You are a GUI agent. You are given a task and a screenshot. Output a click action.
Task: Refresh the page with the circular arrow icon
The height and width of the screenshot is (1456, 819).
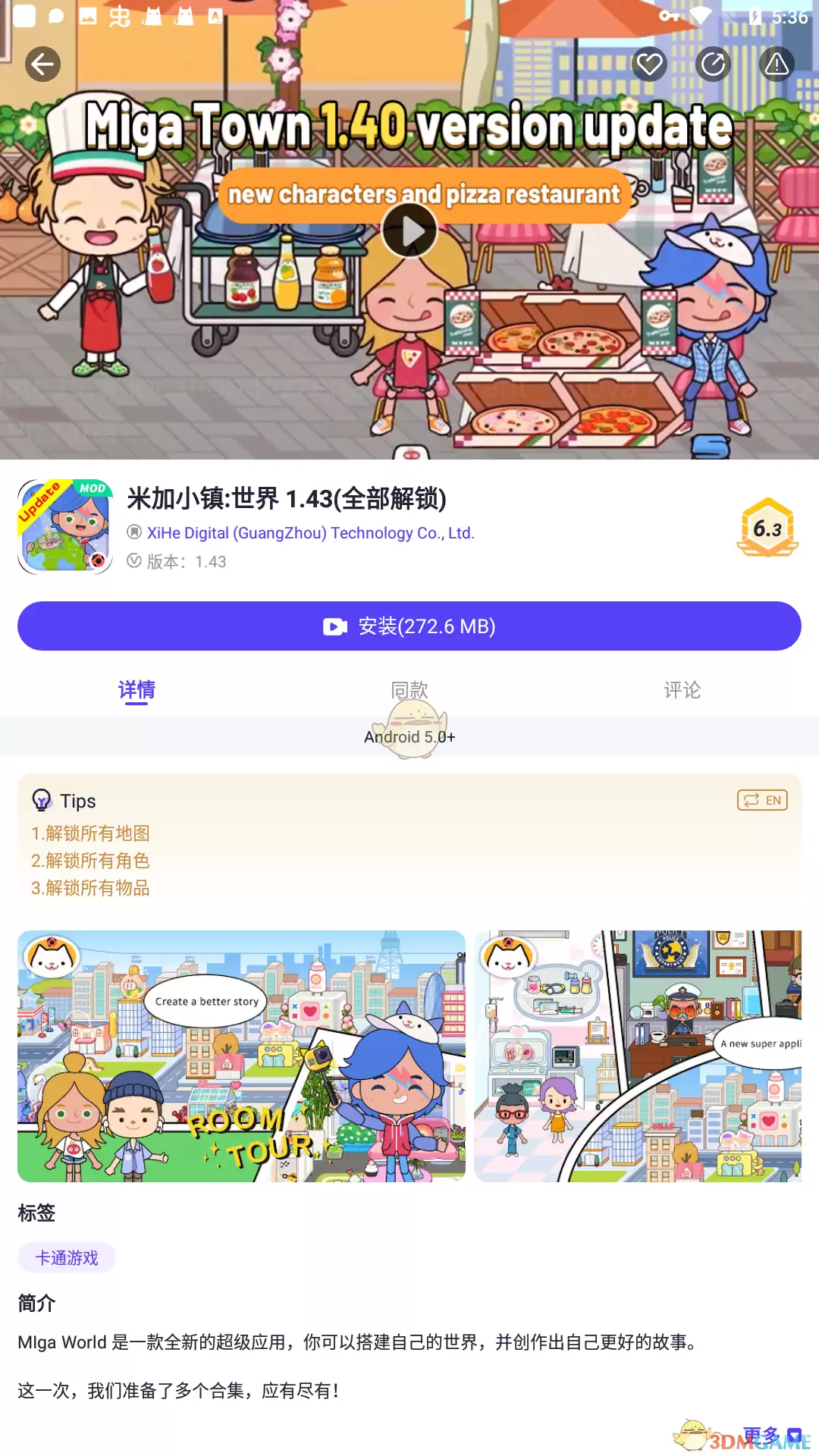click(713, 64)
